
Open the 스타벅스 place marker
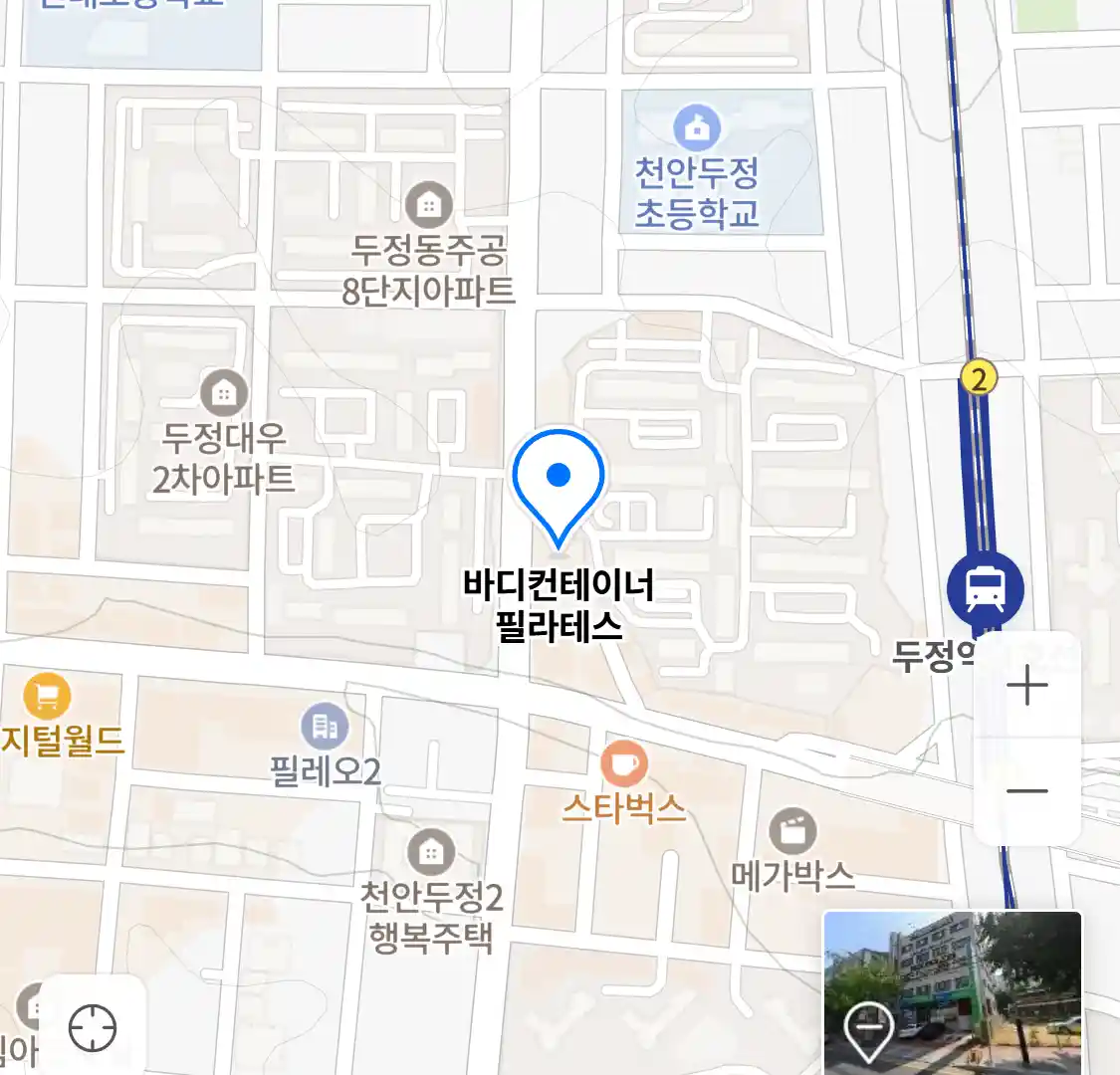[x=624, y=765]
